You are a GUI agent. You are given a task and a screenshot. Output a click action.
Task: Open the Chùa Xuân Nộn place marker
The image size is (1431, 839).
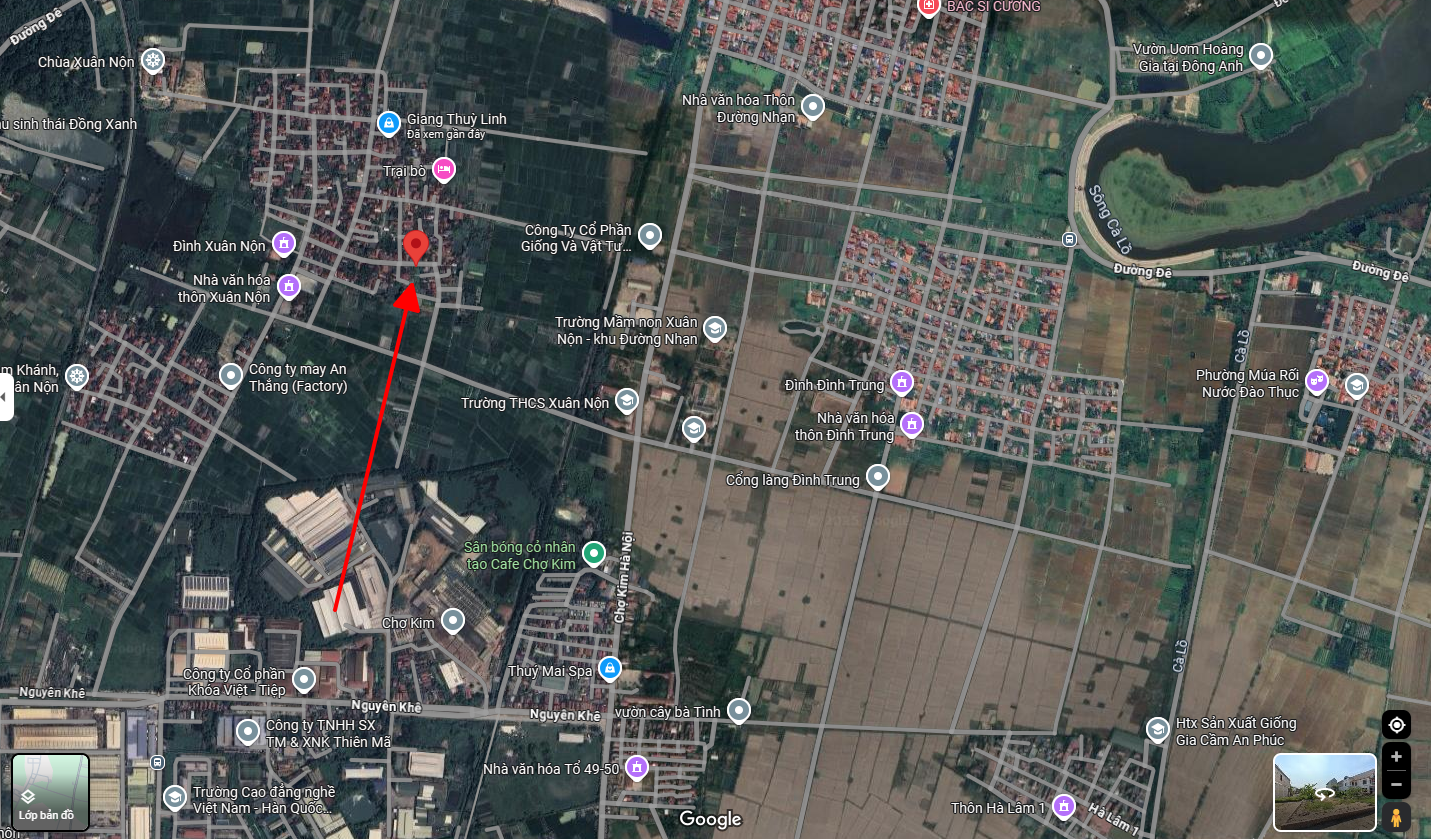pos(153,61)
